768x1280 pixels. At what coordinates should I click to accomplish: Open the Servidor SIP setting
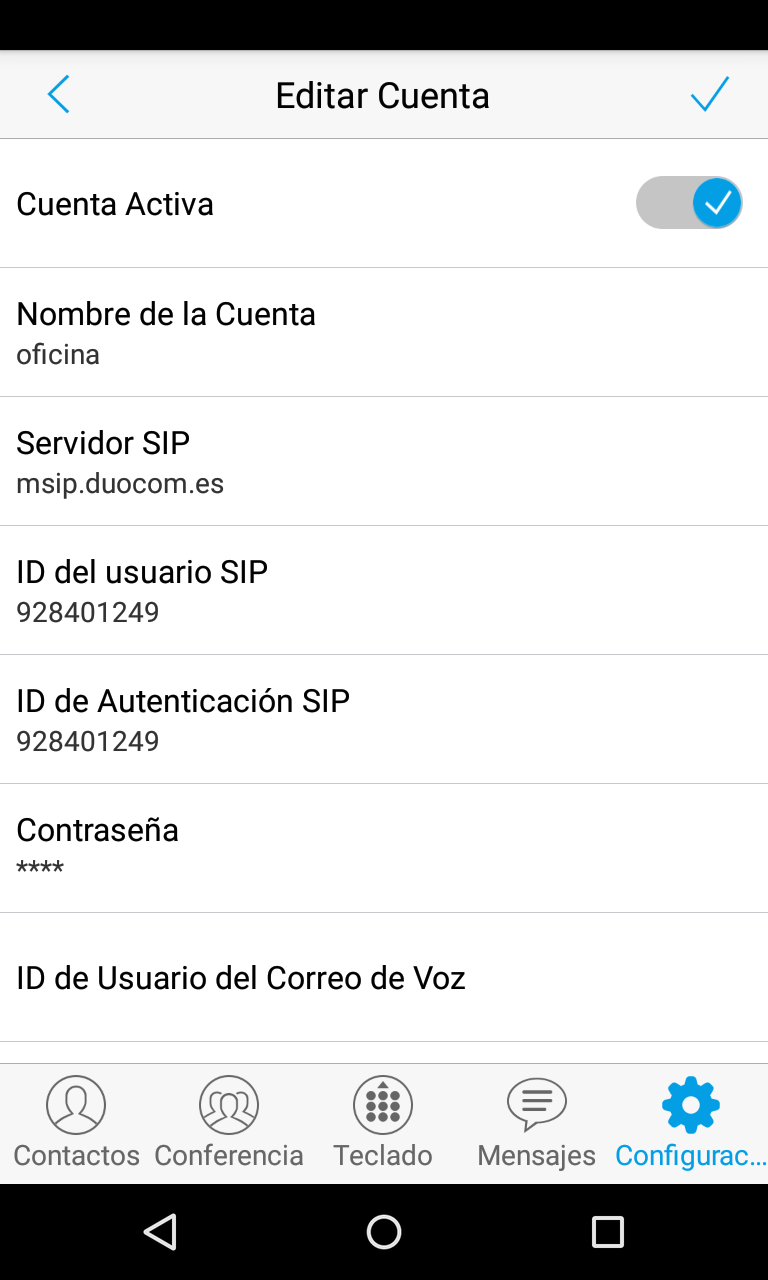click(x=384, y=461)
